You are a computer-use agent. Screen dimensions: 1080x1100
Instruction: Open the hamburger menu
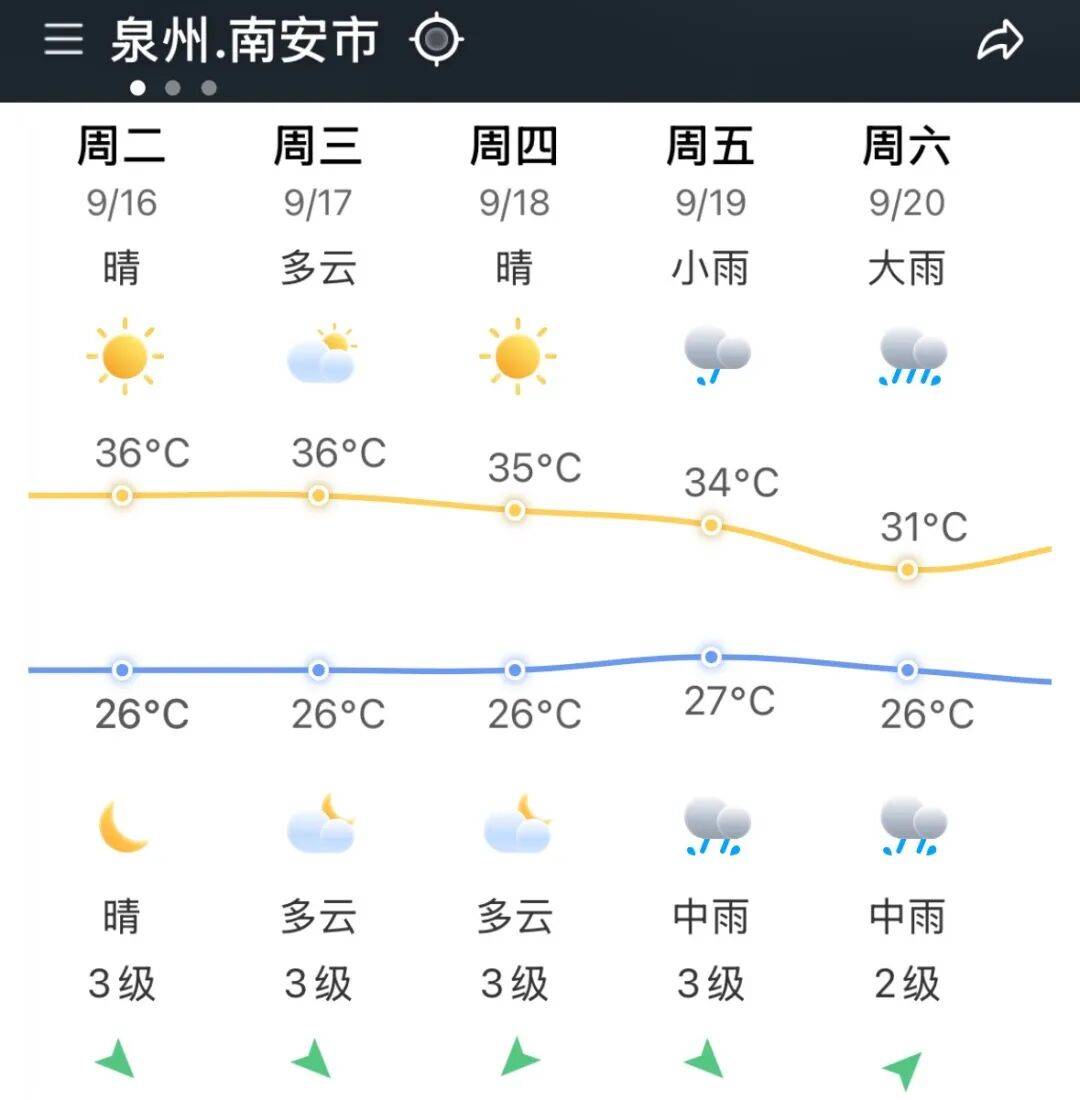tap(63, 40)
